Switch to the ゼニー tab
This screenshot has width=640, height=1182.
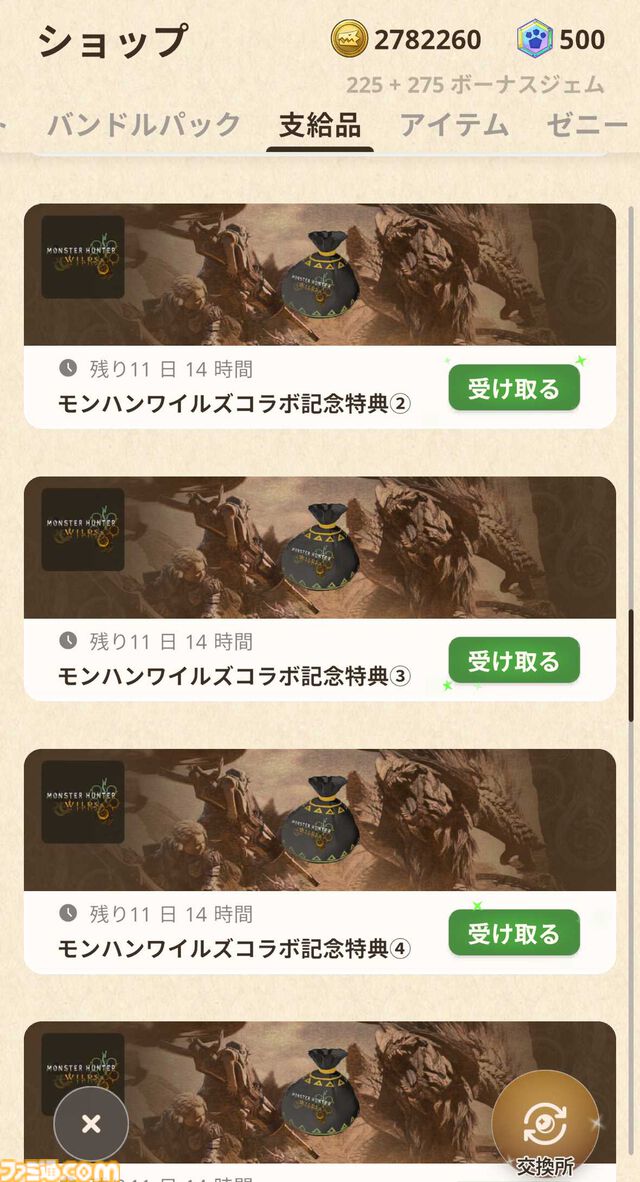click(590, 125)
